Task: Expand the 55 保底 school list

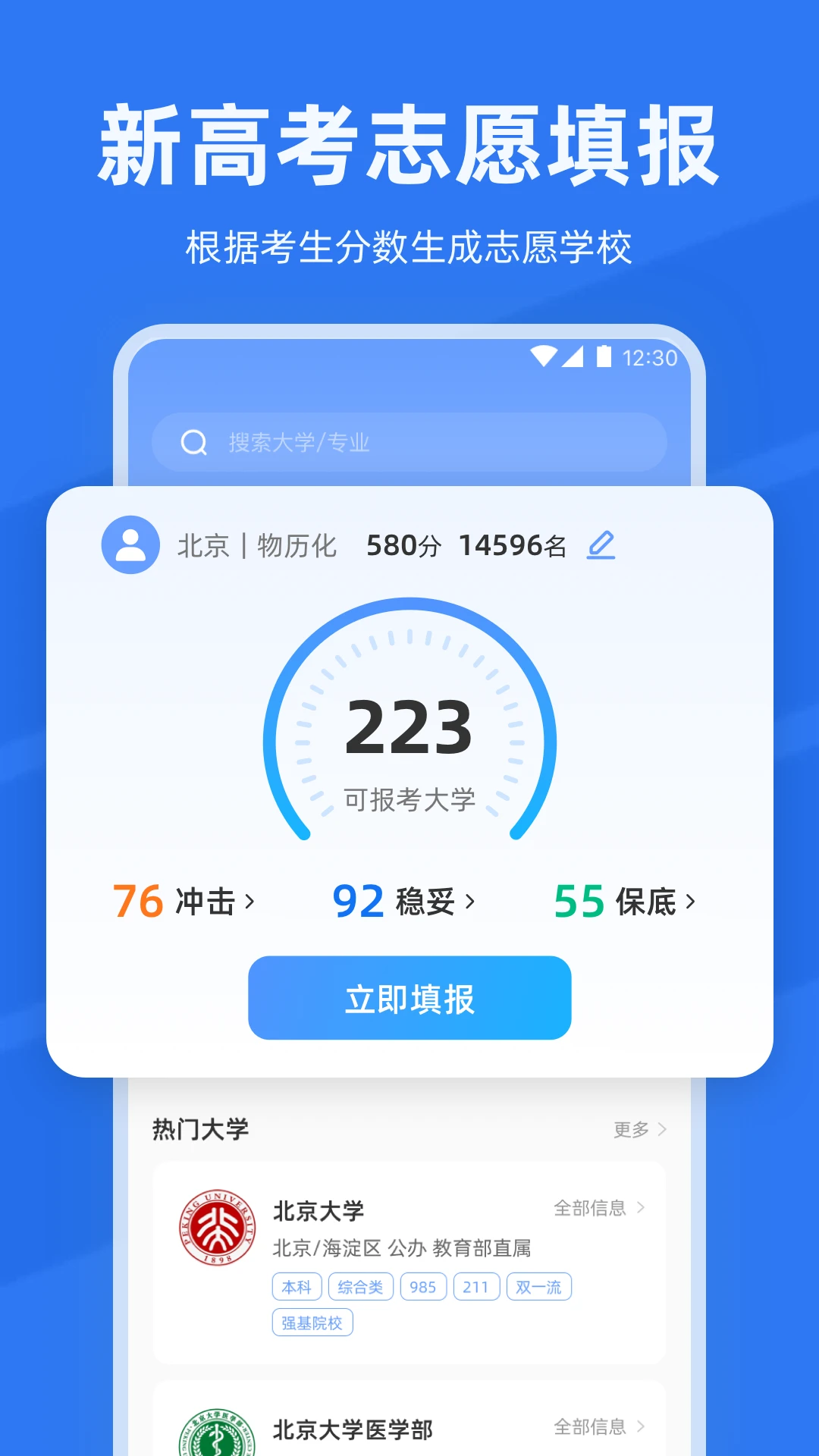Action: pos(623,901)
